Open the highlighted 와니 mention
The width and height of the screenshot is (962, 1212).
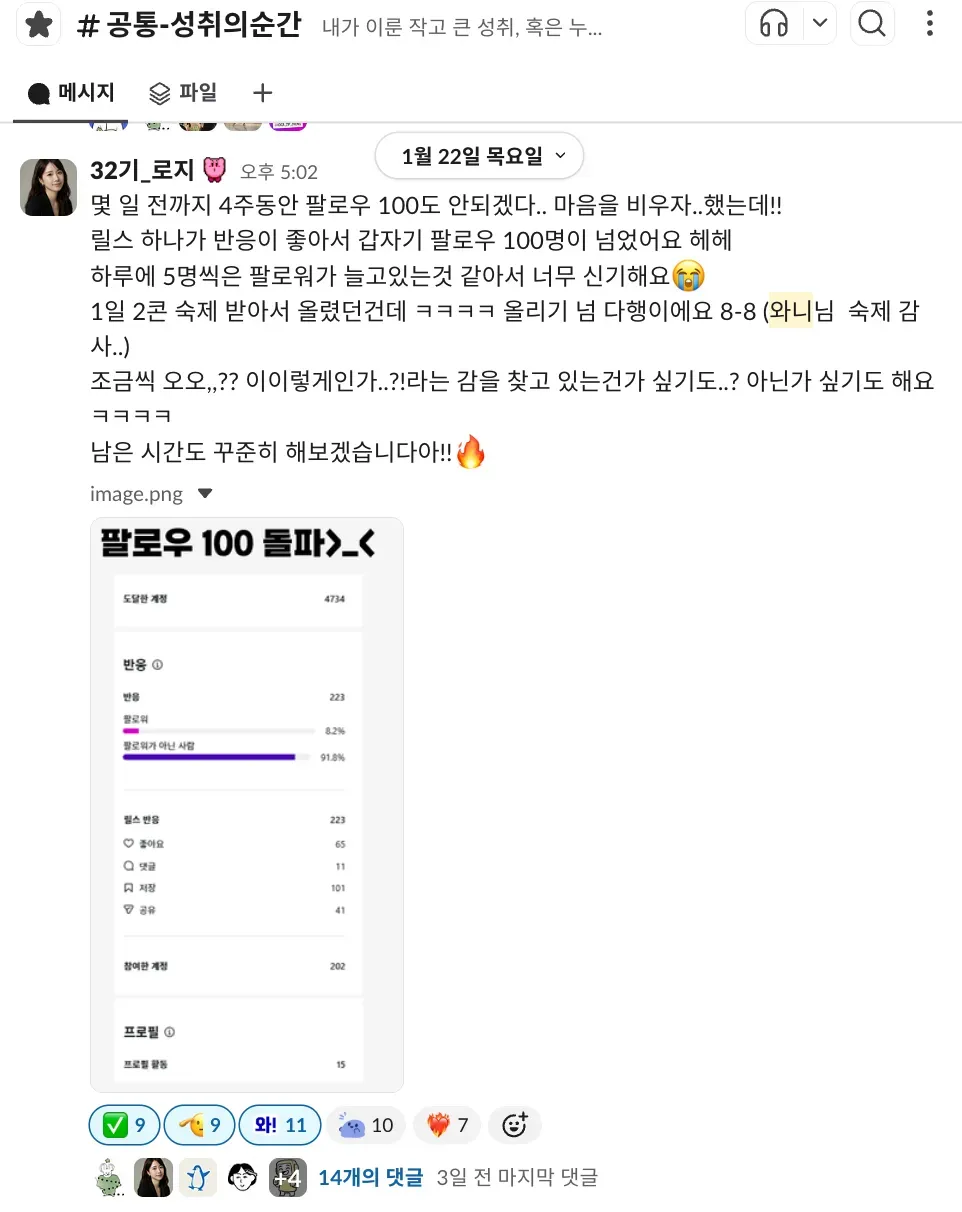point(790,312)
